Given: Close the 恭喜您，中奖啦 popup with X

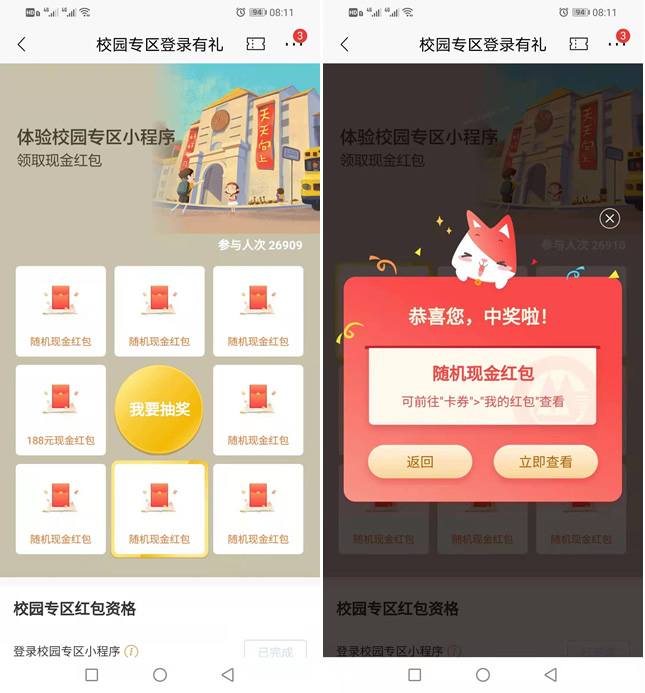Looking at the screenshot, I should (x=609, y=219).
